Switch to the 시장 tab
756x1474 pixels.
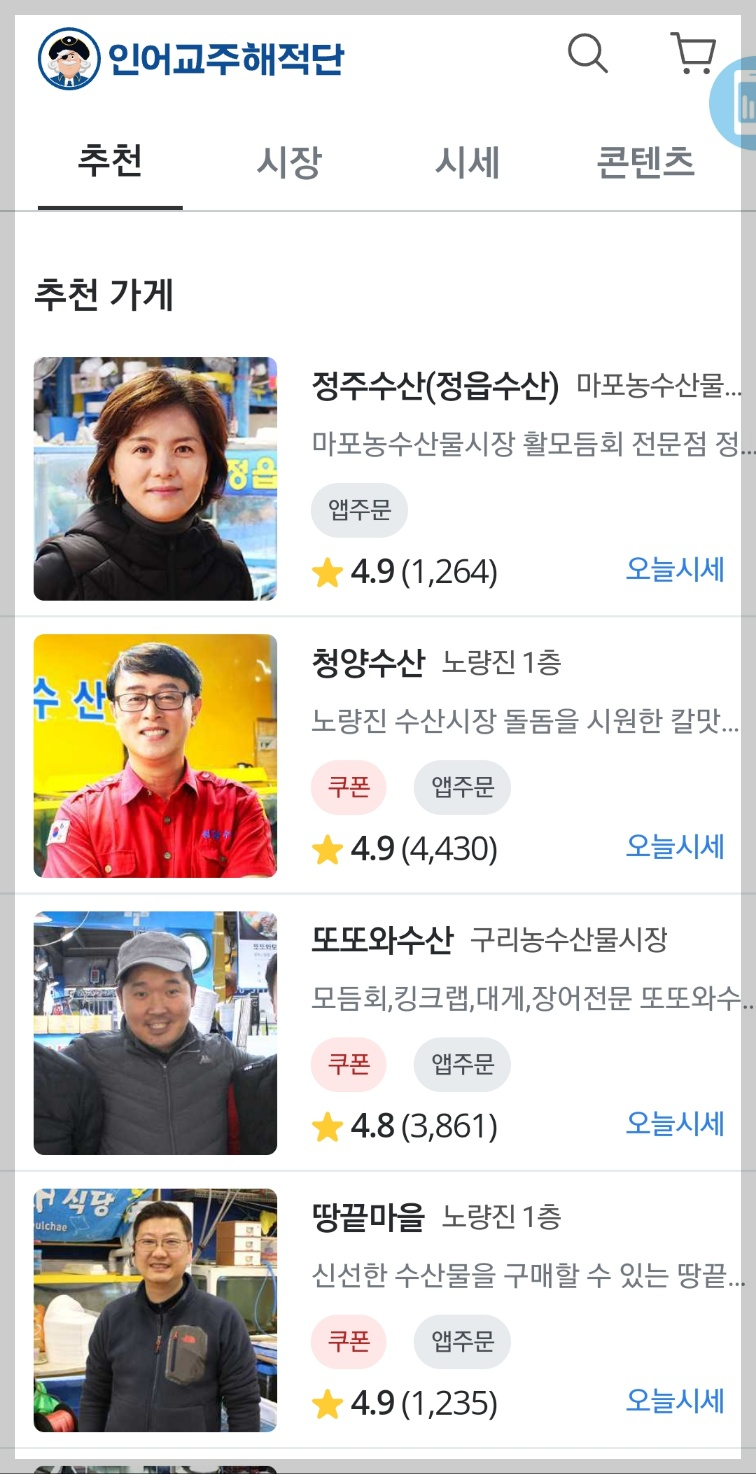(288, 163)
